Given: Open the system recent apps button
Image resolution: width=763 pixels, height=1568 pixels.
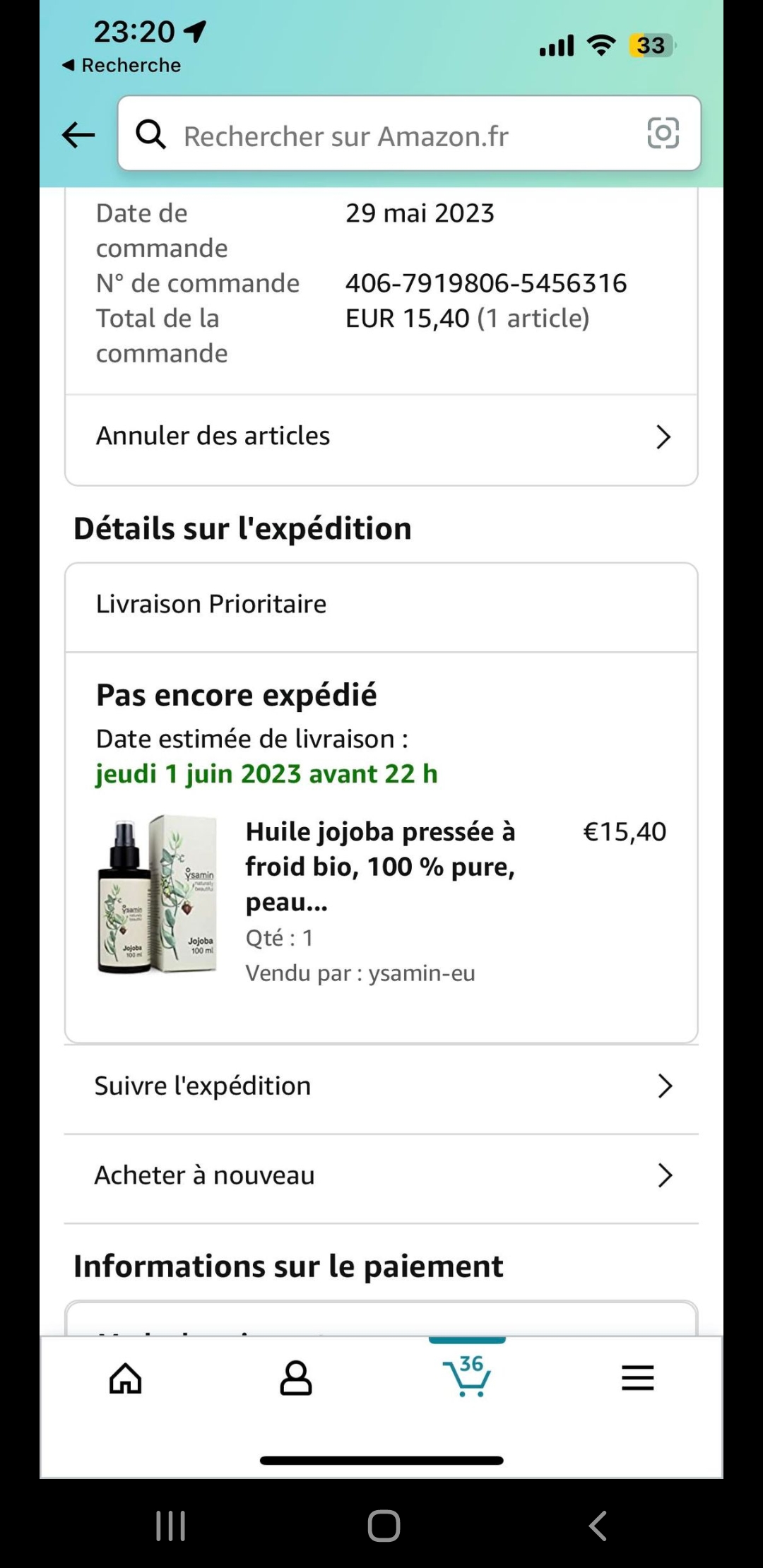Looking at the screenshot, I should (170, 1526).
